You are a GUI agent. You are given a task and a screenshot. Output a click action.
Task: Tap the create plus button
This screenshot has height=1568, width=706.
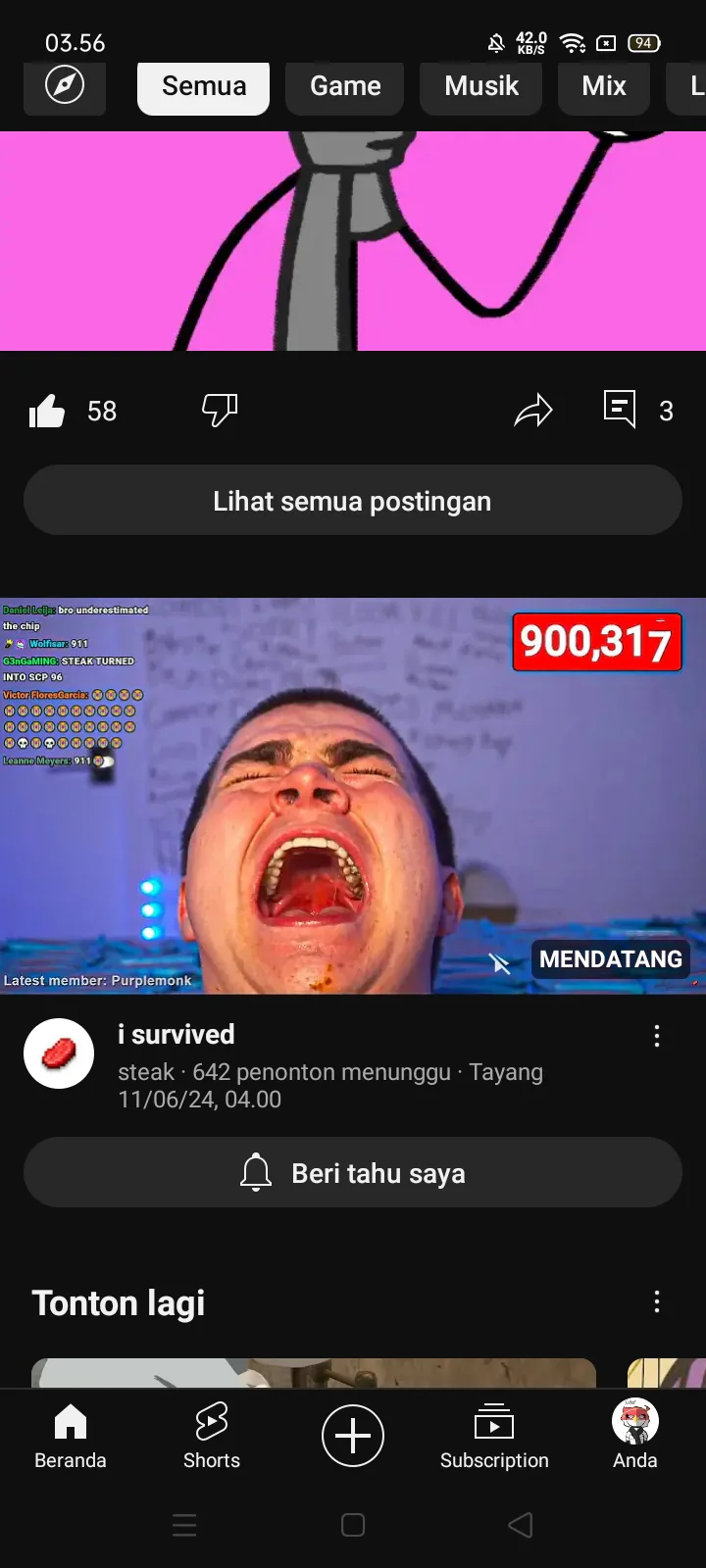(x=353, y=1436)
